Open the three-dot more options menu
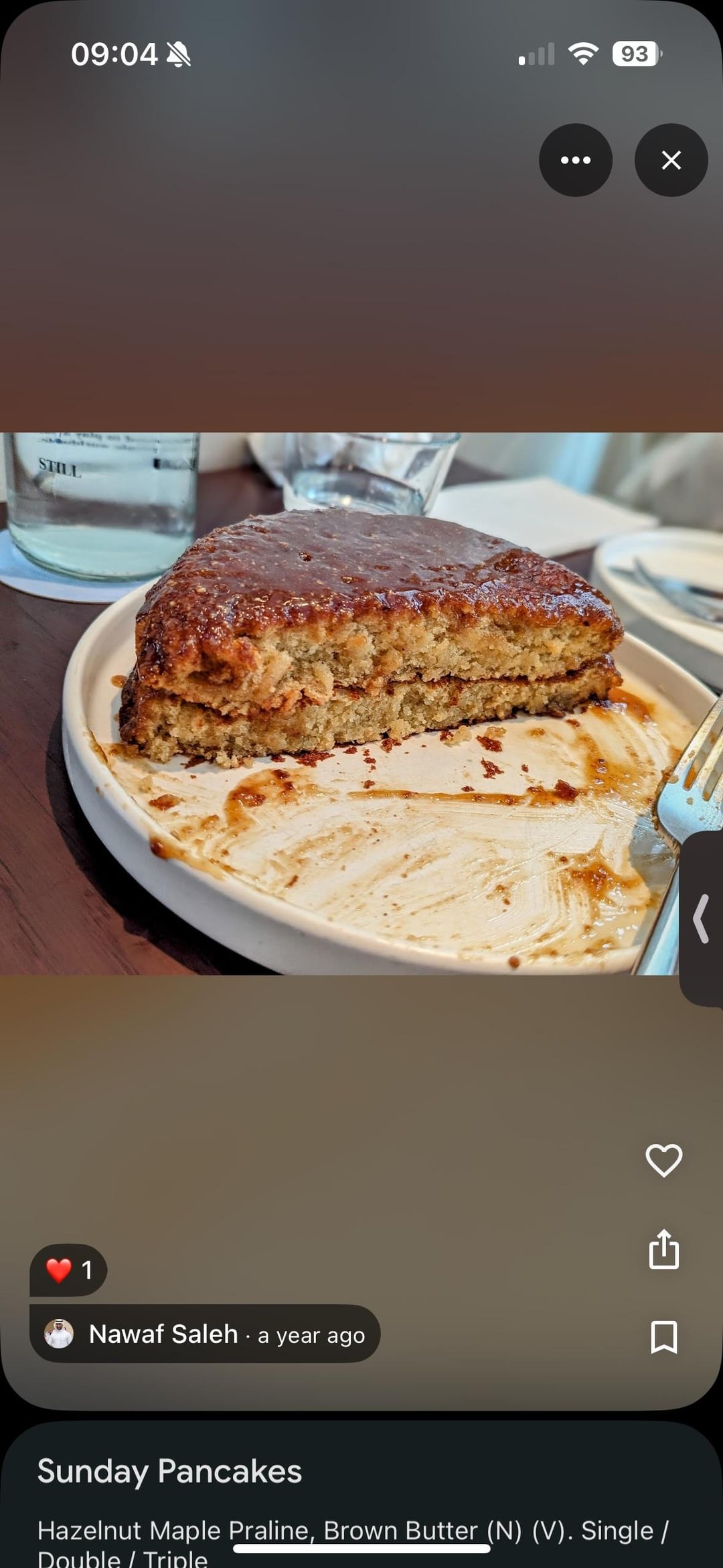Viewport: 723px width, 1568px height. (x=575, y=160)
